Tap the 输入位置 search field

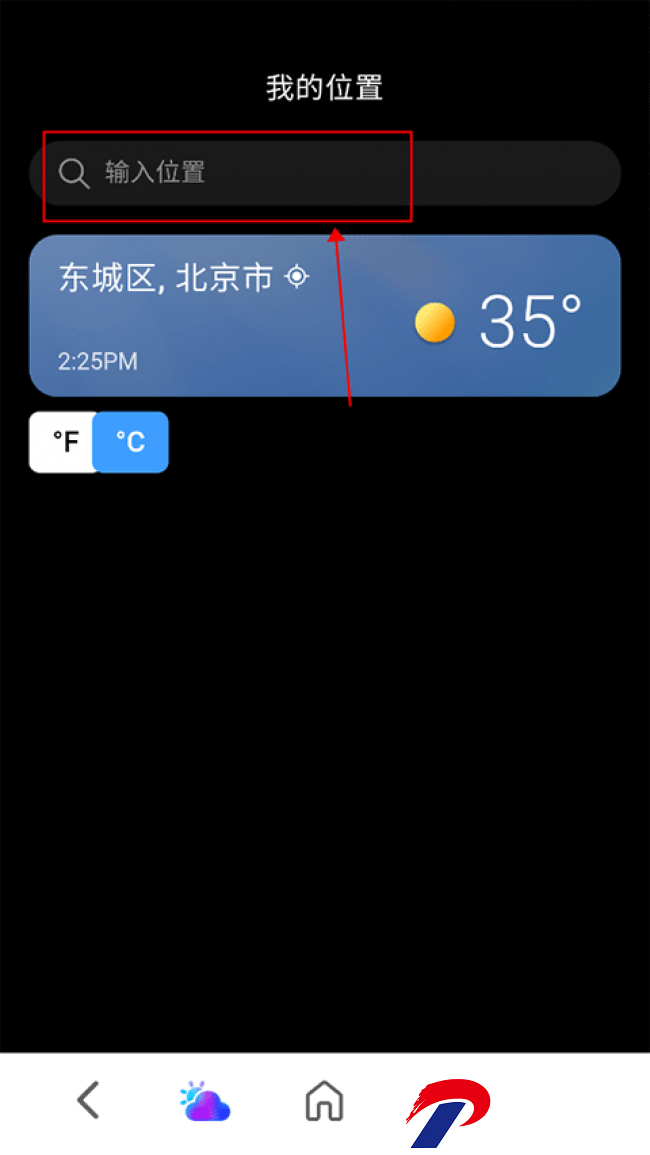pyautogui.click(x=325, y=173)
